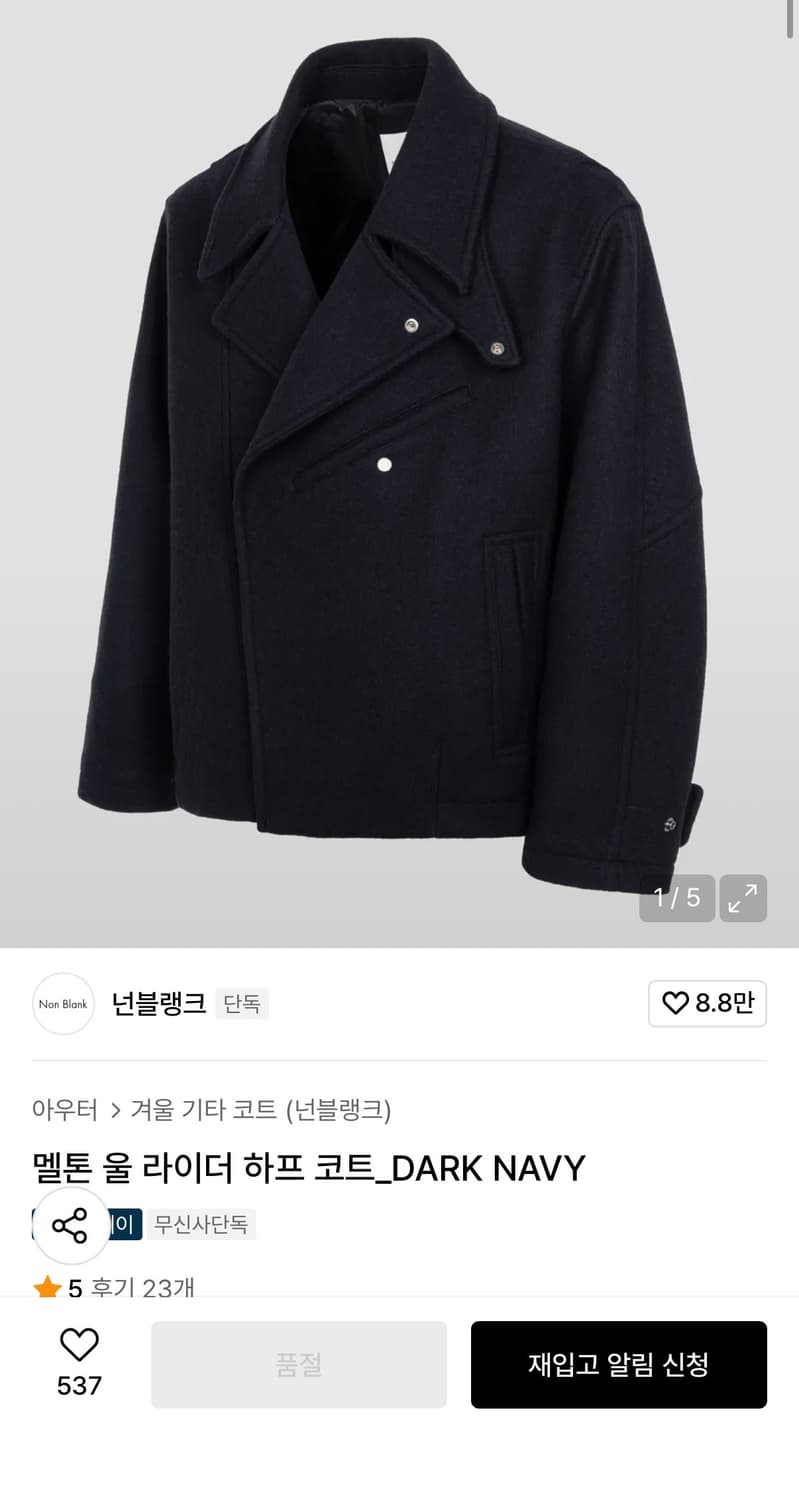Click the 1/5 image counter badge
The width and height of the screenshot is (799, 1500).
[x=677, y=898]
